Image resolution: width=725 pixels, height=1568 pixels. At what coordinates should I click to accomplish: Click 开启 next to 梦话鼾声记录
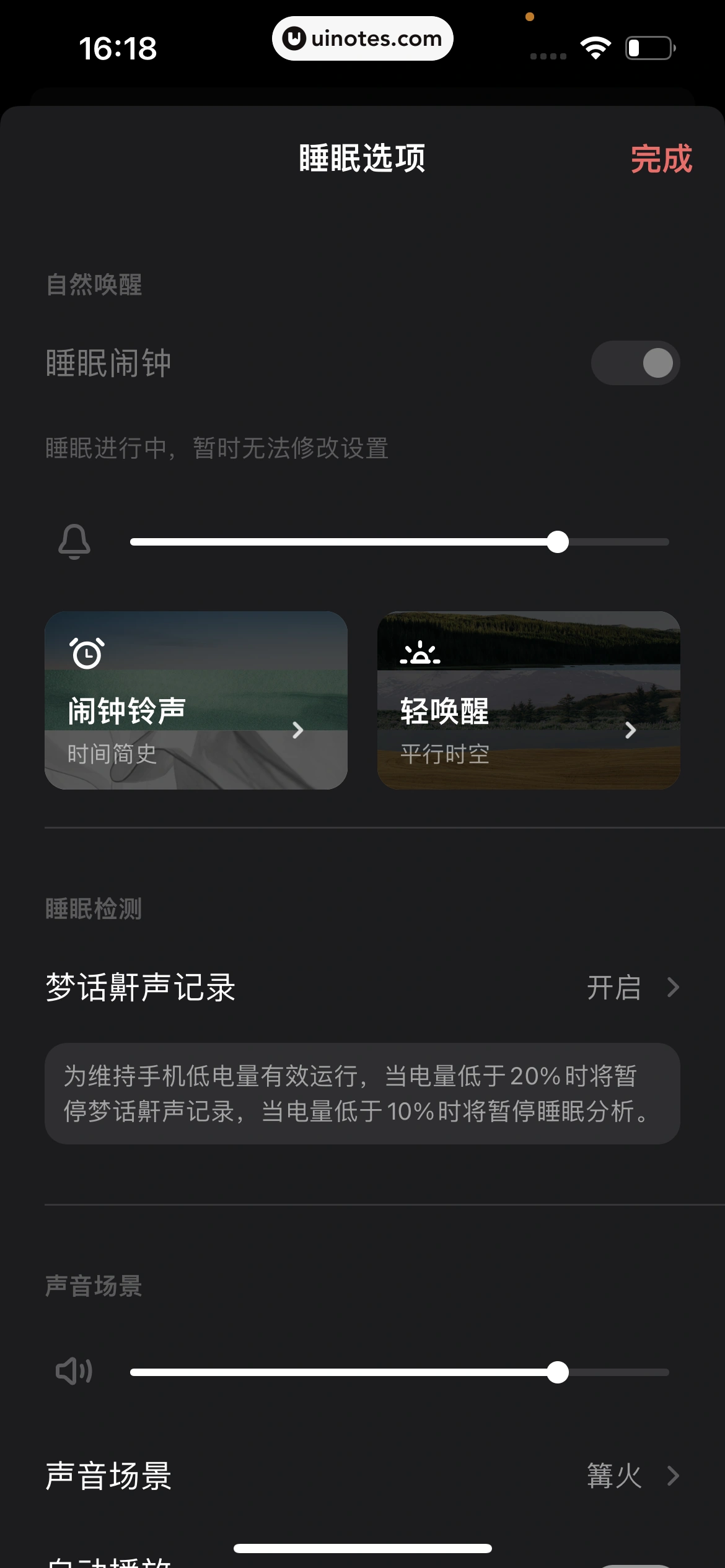[x=614, y=987]
